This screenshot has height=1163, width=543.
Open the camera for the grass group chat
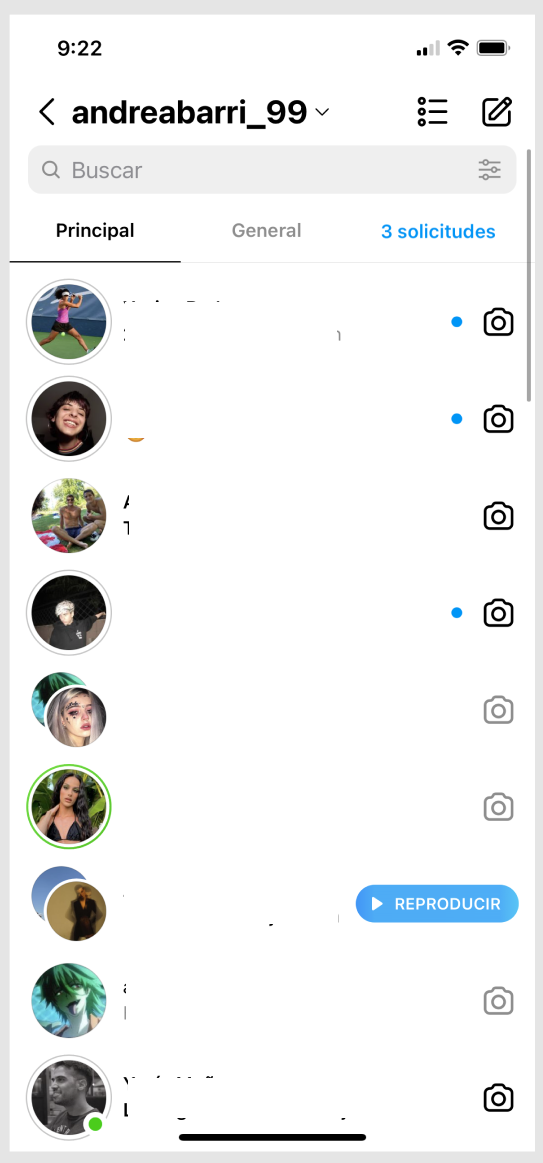(498, 516)
